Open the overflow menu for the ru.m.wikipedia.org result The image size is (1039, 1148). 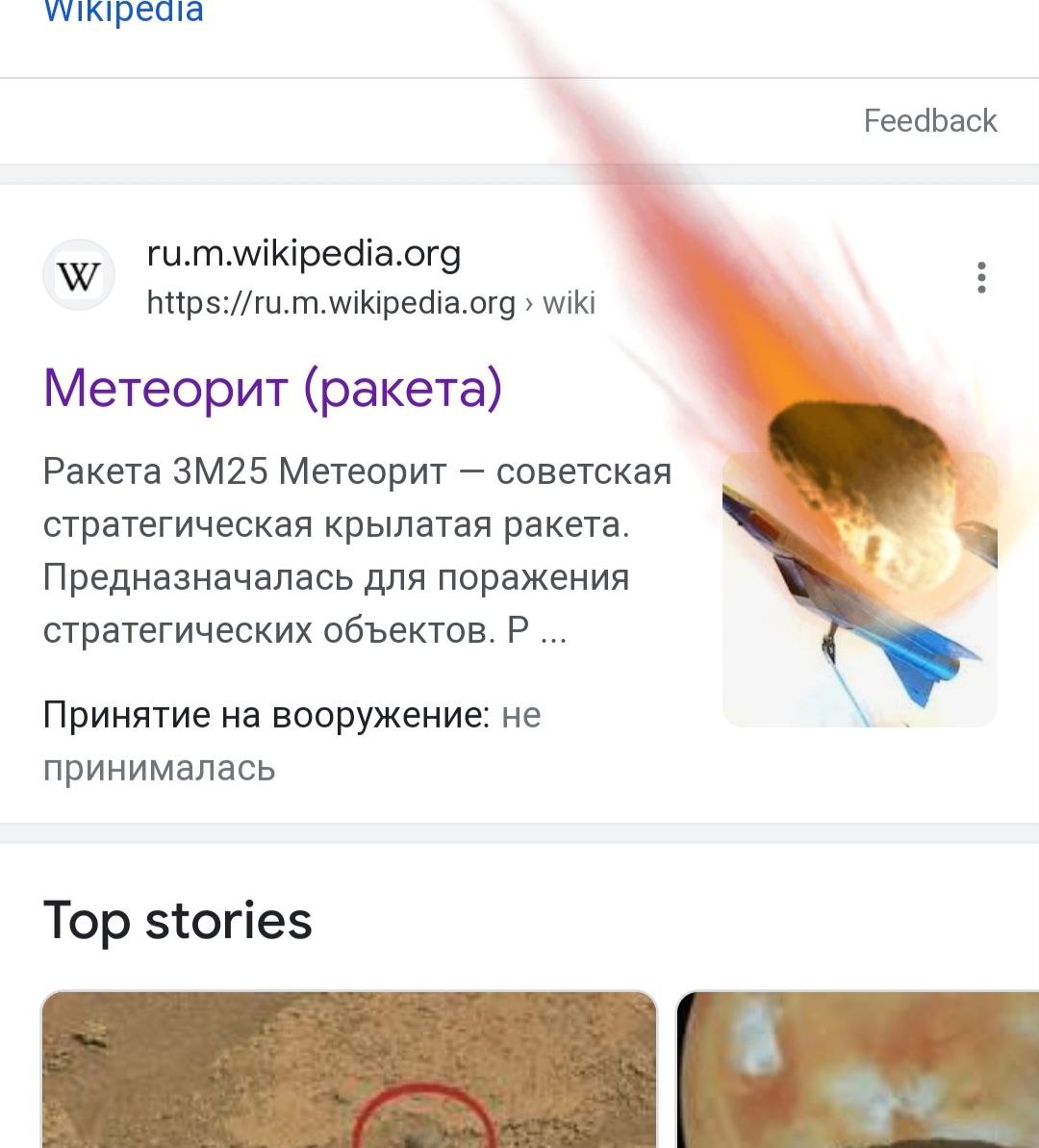[980, 277]
